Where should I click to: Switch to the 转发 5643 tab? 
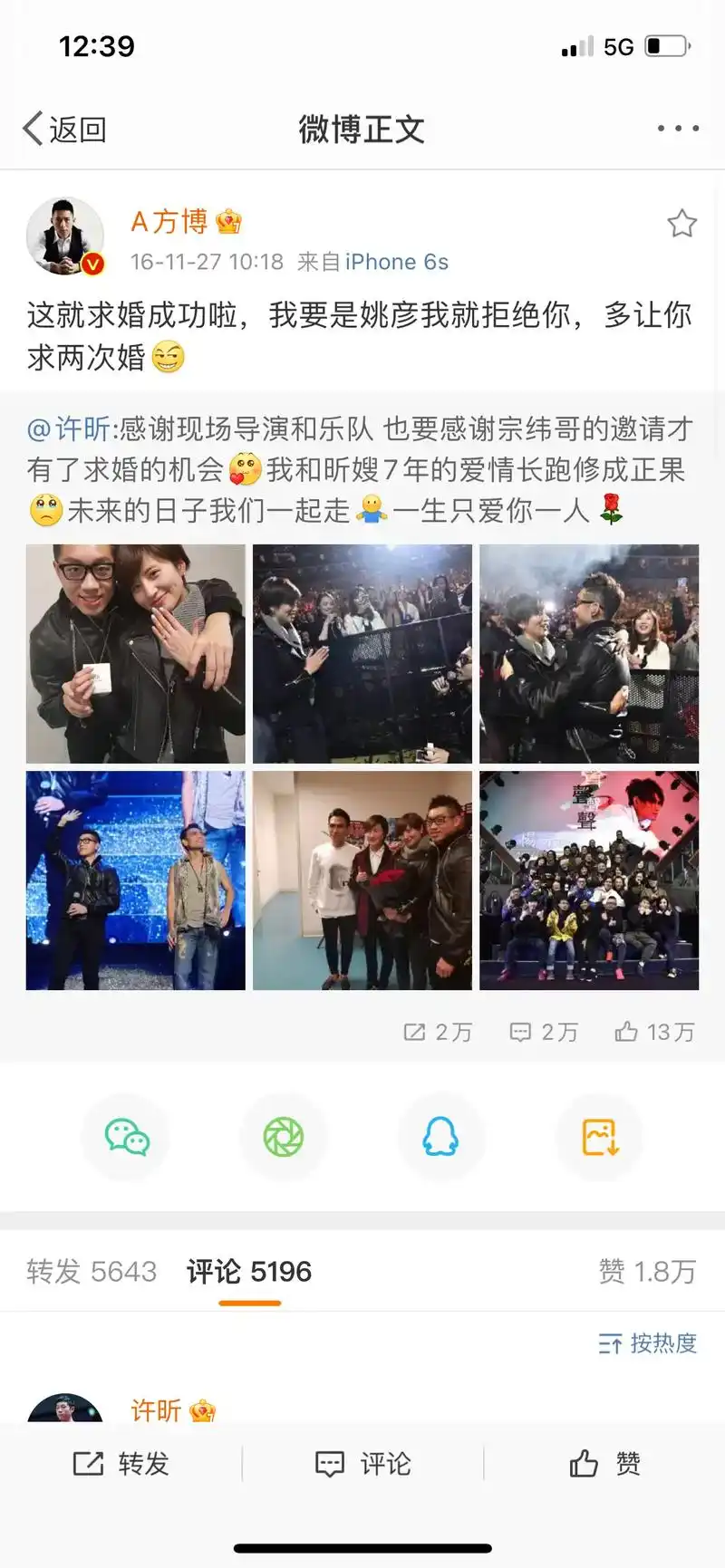coord(92,1272)
